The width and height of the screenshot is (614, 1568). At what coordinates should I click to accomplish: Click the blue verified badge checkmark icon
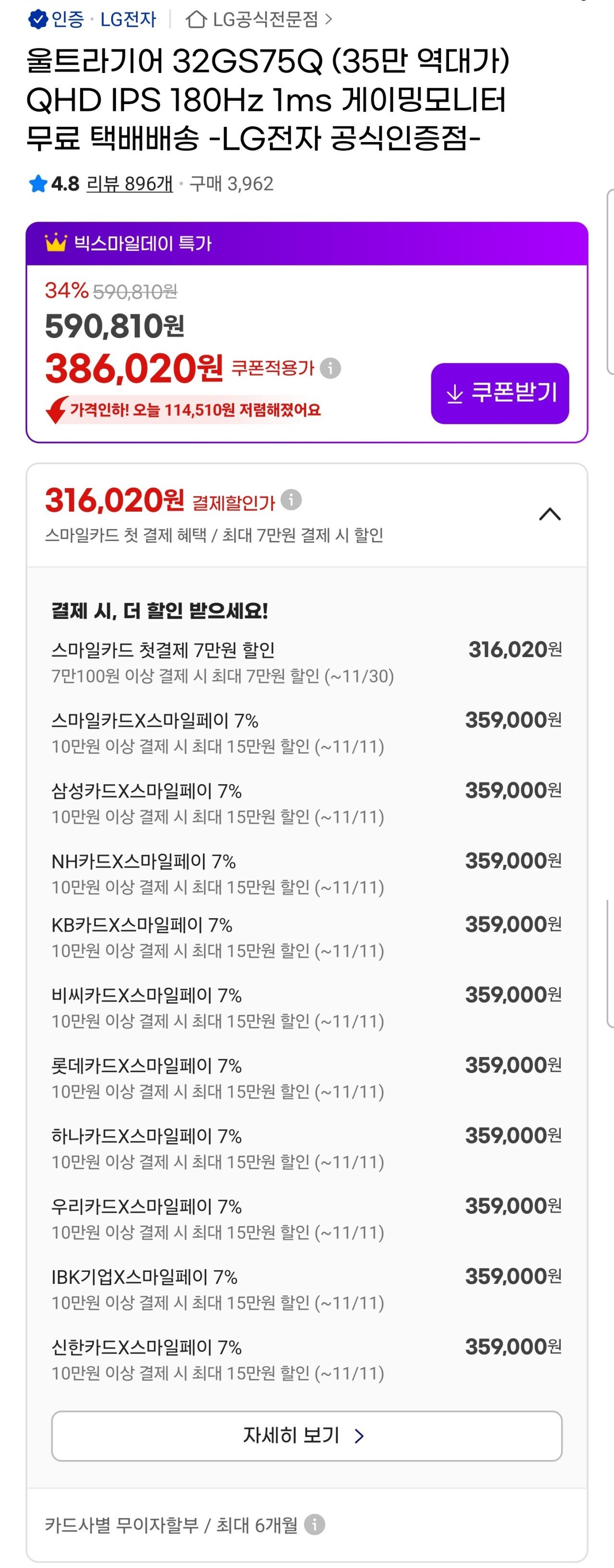38,20
